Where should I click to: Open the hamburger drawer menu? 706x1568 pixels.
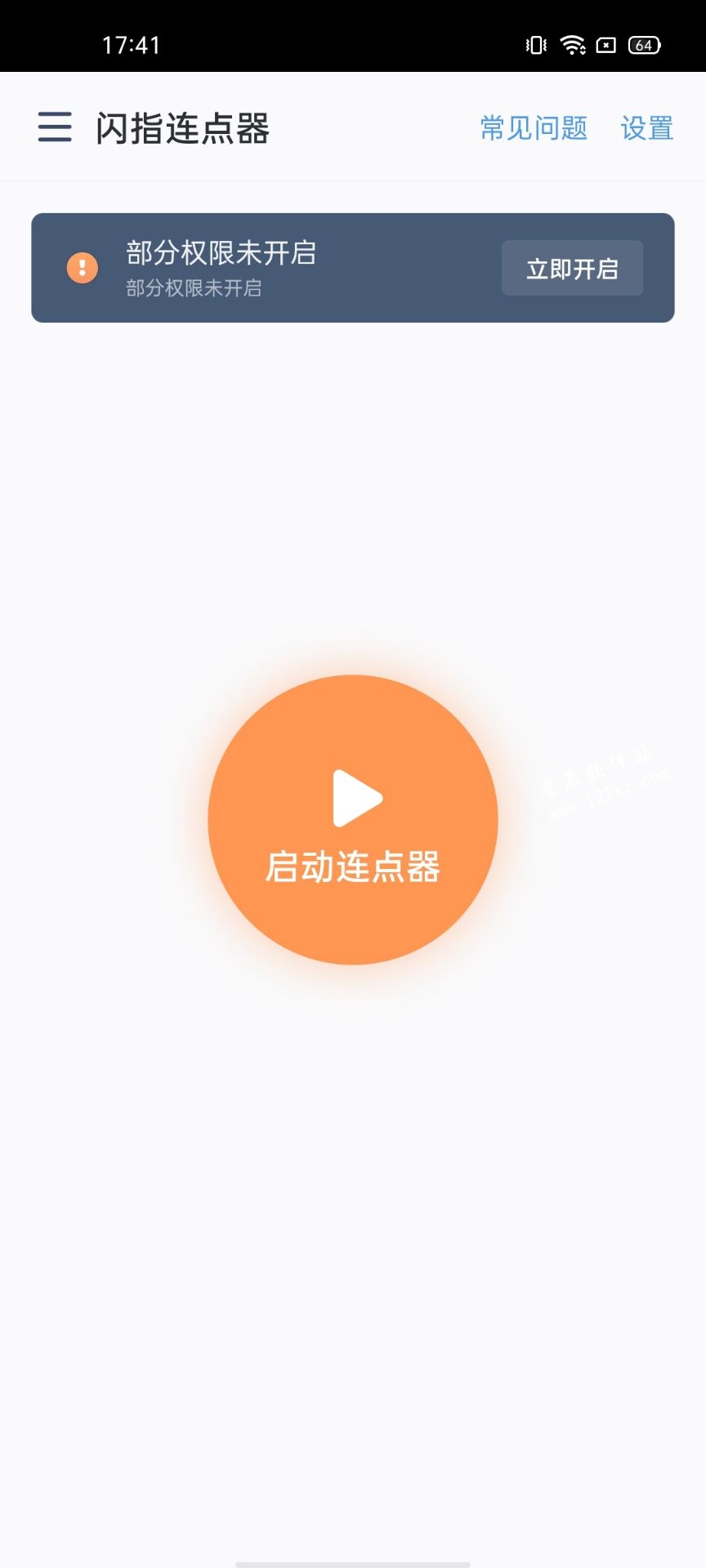coord(55,127)
